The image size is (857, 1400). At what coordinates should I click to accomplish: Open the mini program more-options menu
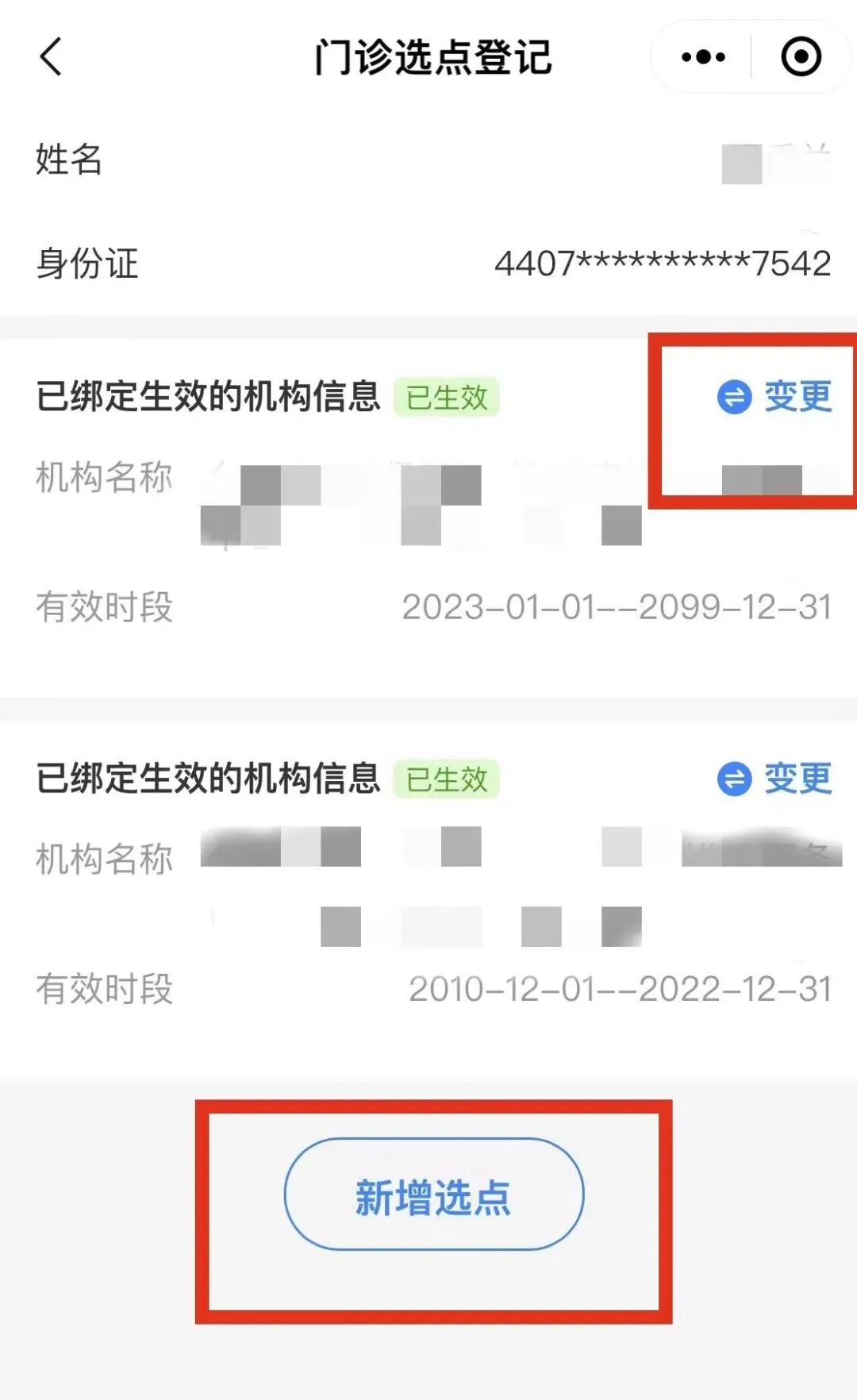click(703, 57)
